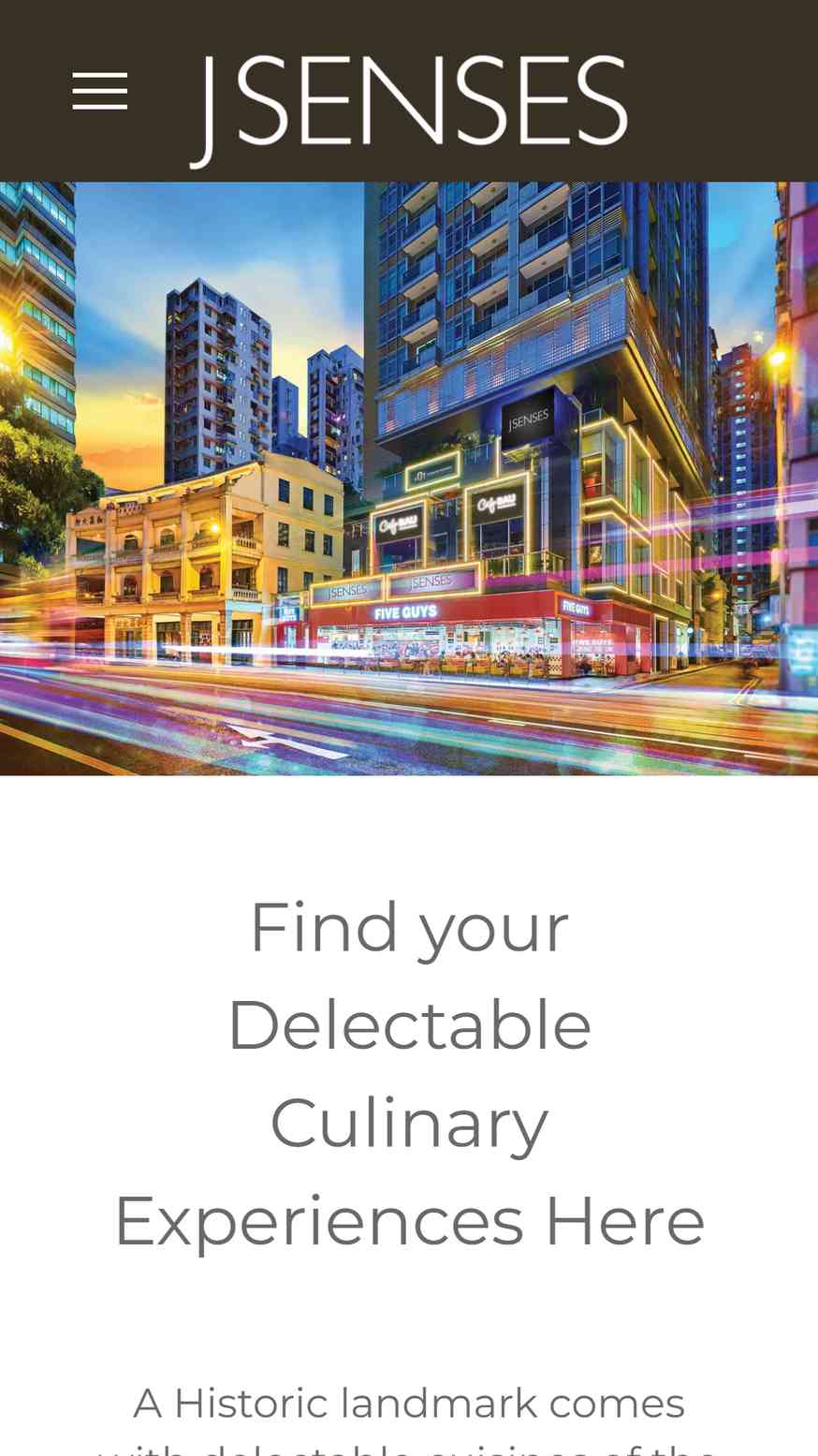Tap the JSENSES logo in header
818x1456 pixels.
click(x=409, y=110)
